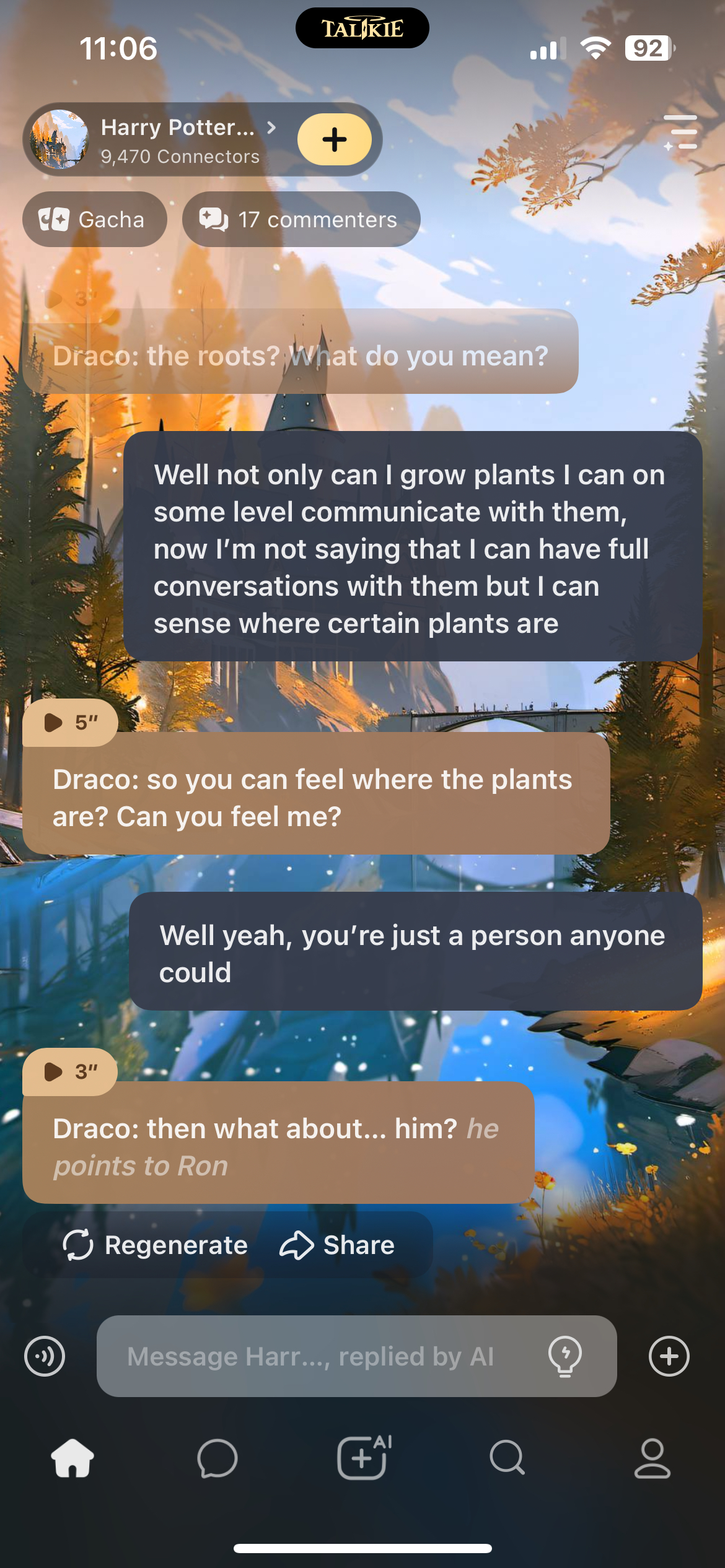
Task: Open the AI create tab
Action: click(x=362, y=1458)
